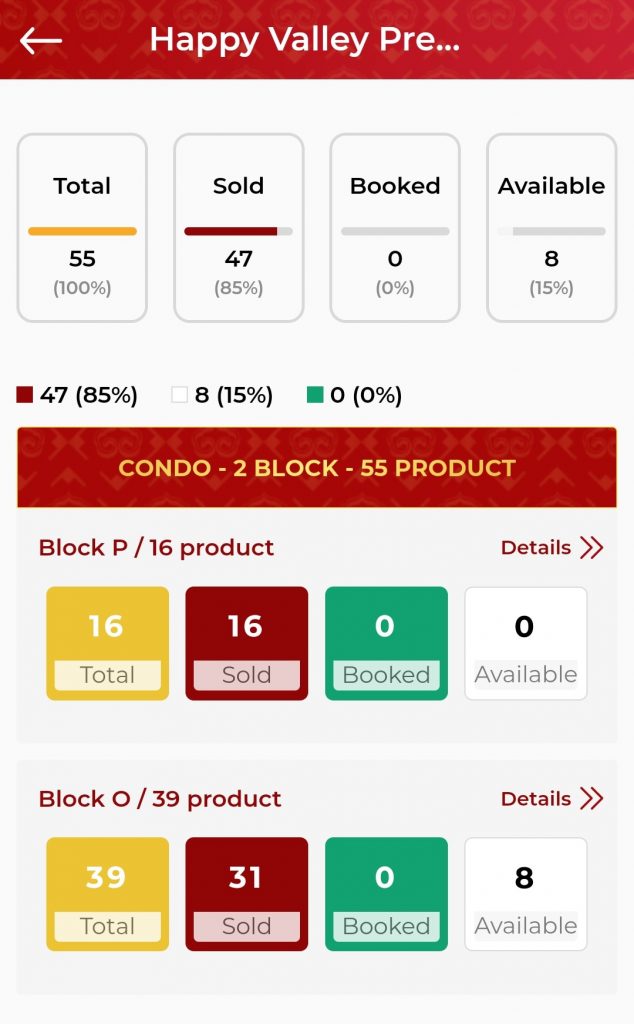Image resolution: width=634 pixels, height=1024 pixels.
Task: Open Details for Block P
Action: click(x=552, y=547)
